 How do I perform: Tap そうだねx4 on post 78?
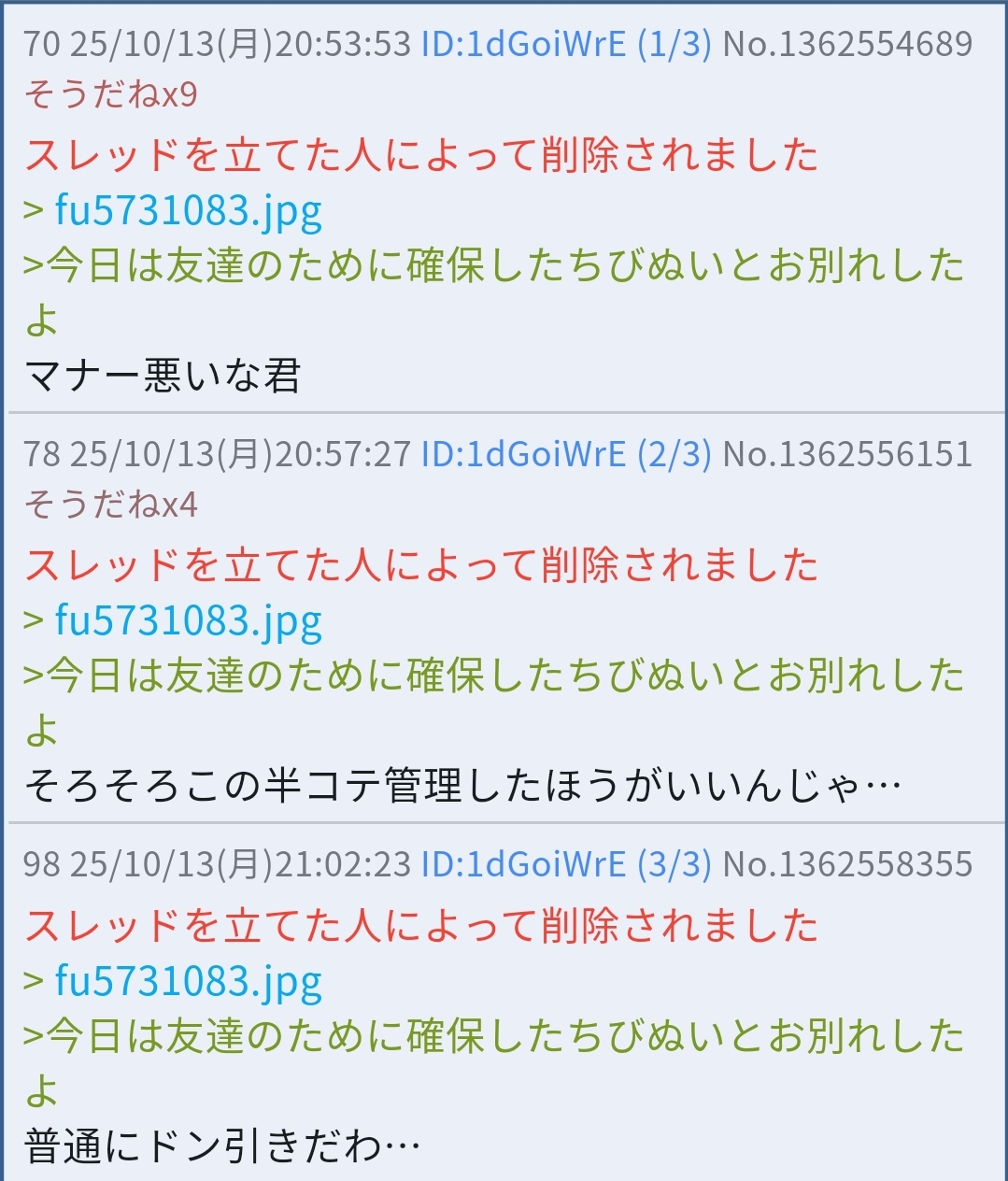(x=110, y=505)
